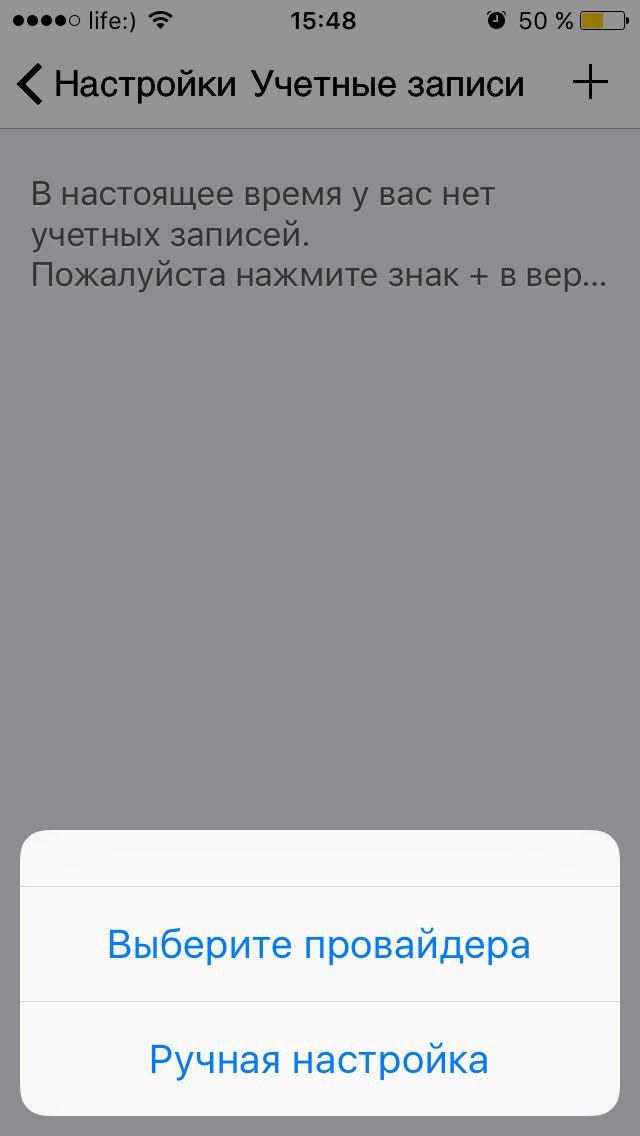Choose Ручная настройка option
Image resolution: width=640 pixels, height=1136 pixels.
pyautogui.click(x=319, y=1059)
